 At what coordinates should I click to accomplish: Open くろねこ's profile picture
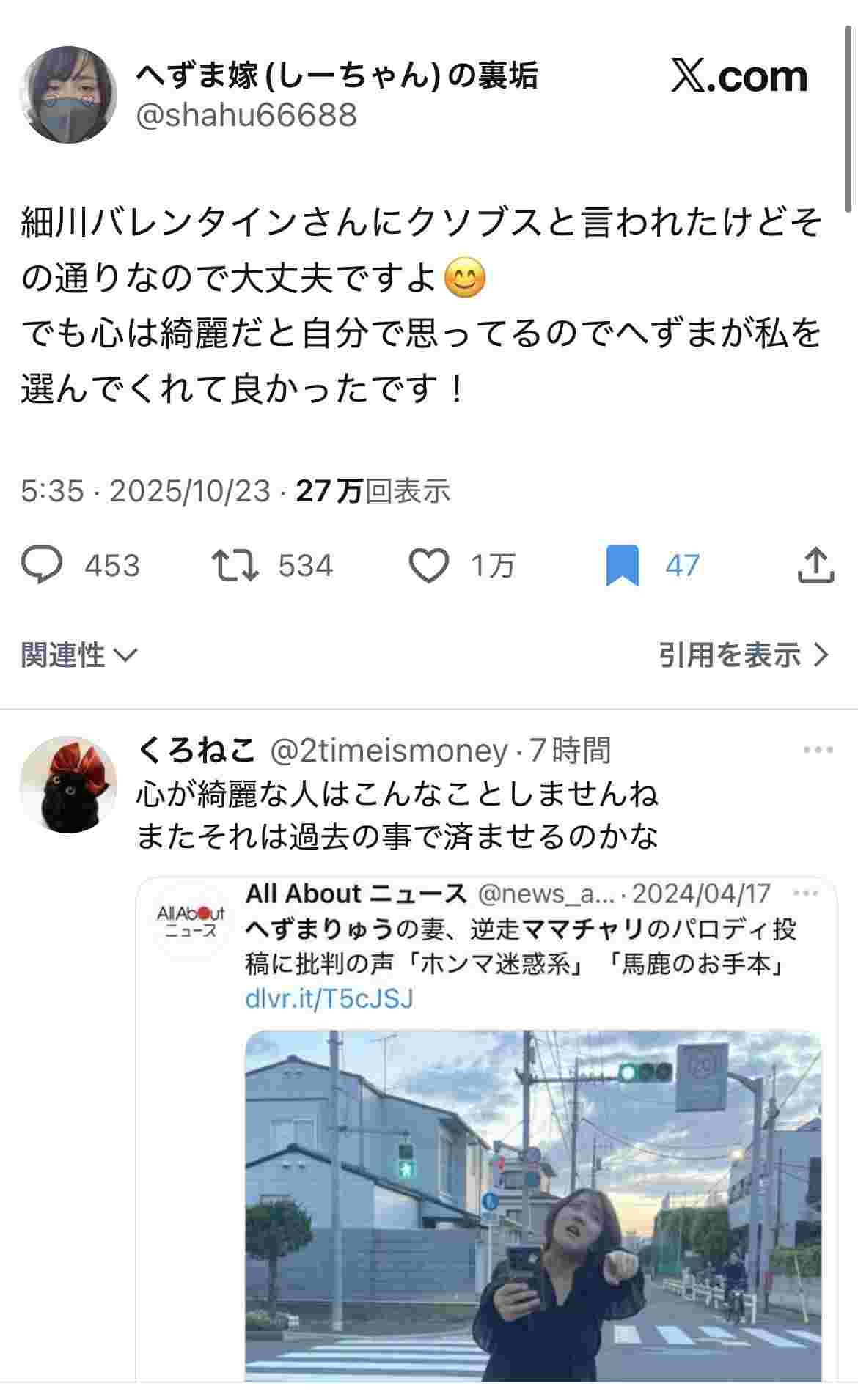coord(67,784)
